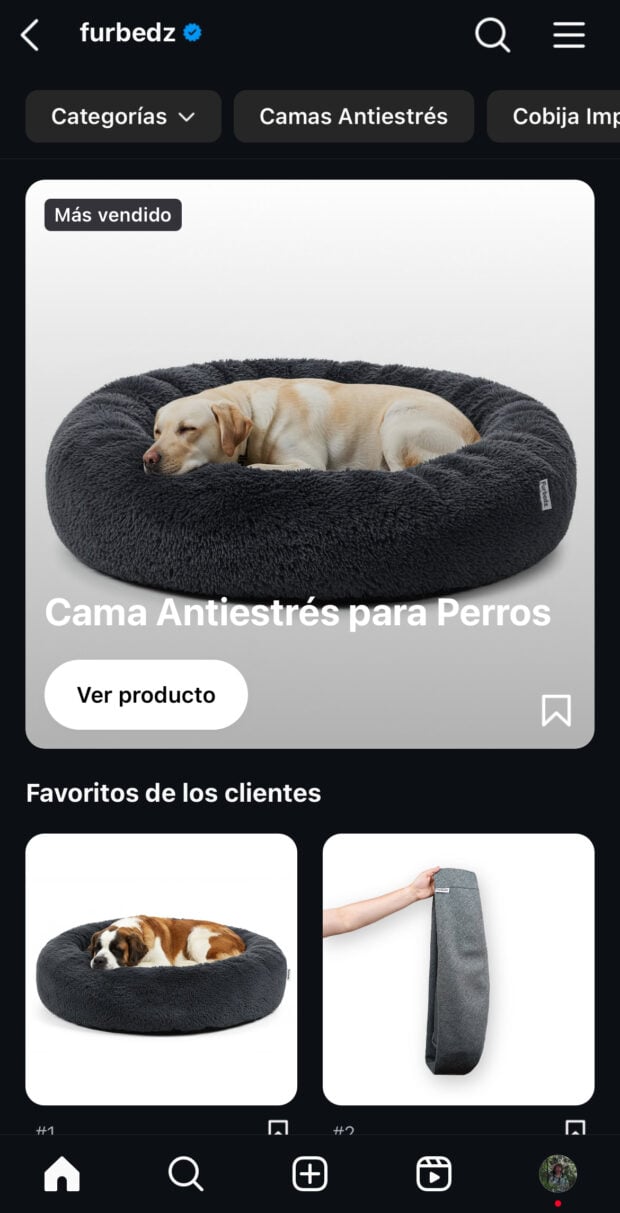Screen dimensions: 620x1213
Task: Open the hamburger menu
Action: pyautogui.click(x=568, y=36)
